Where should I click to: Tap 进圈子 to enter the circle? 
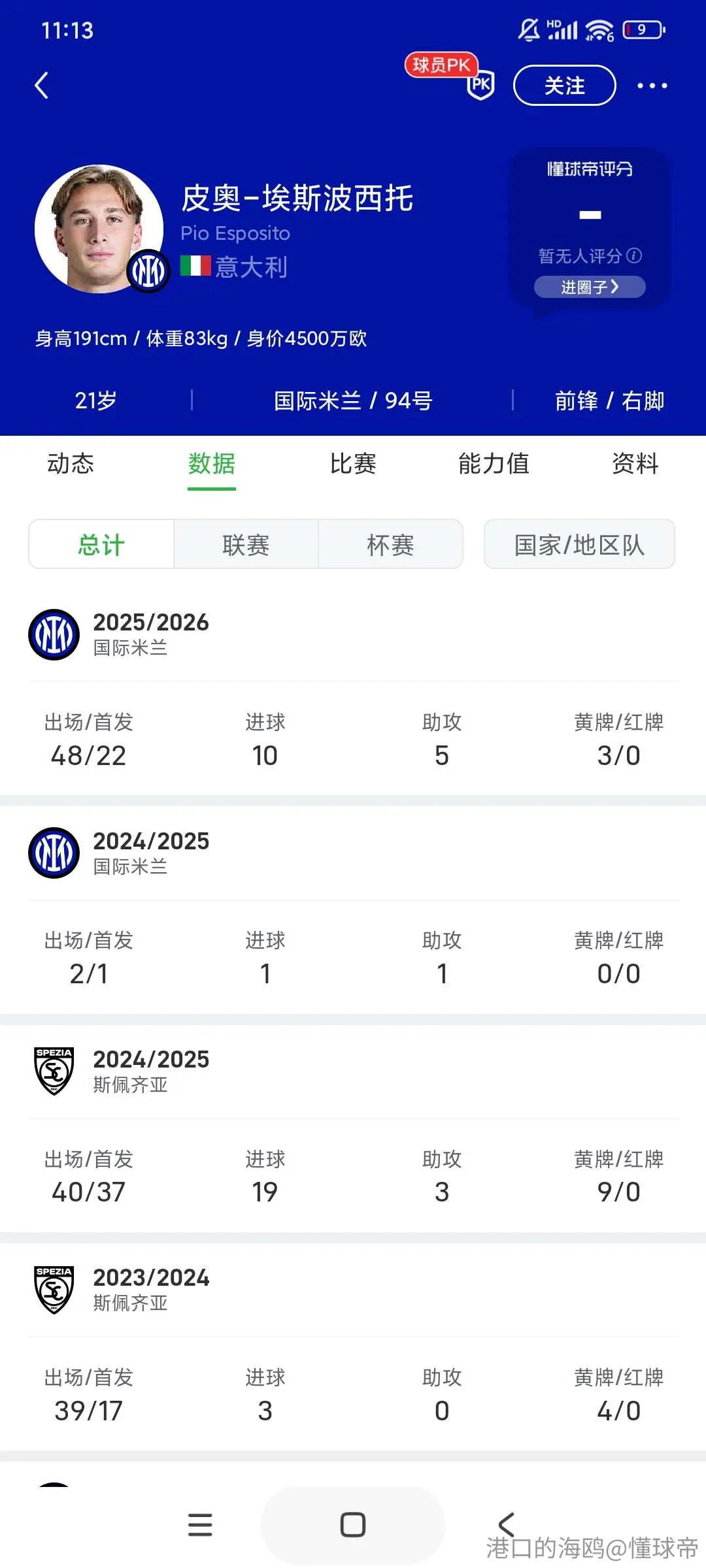point(590,287)
